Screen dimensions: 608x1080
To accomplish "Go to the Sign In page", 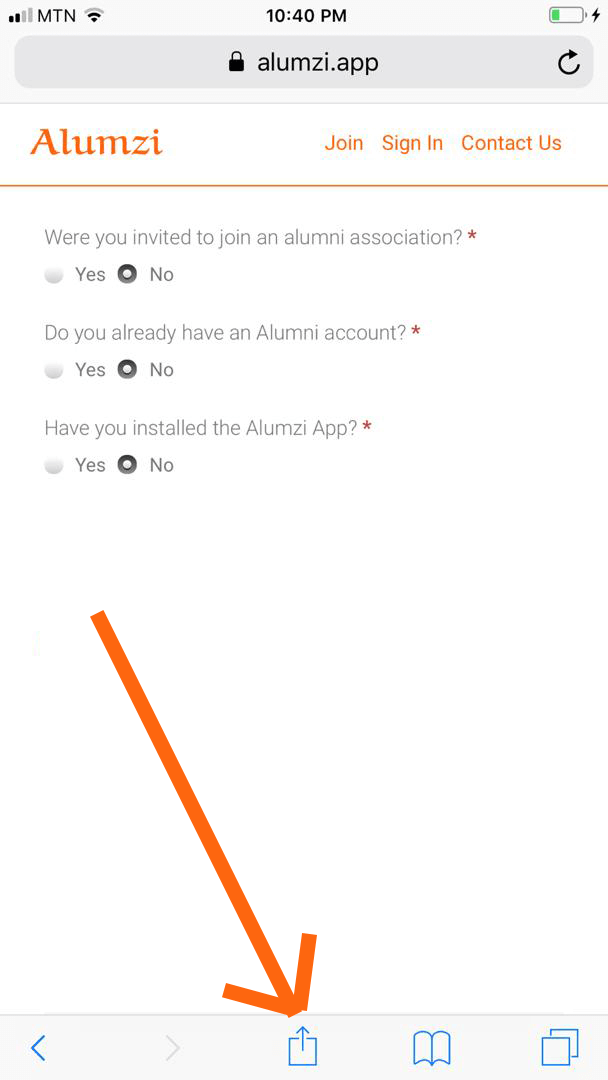I will click(x=412, y=143).
